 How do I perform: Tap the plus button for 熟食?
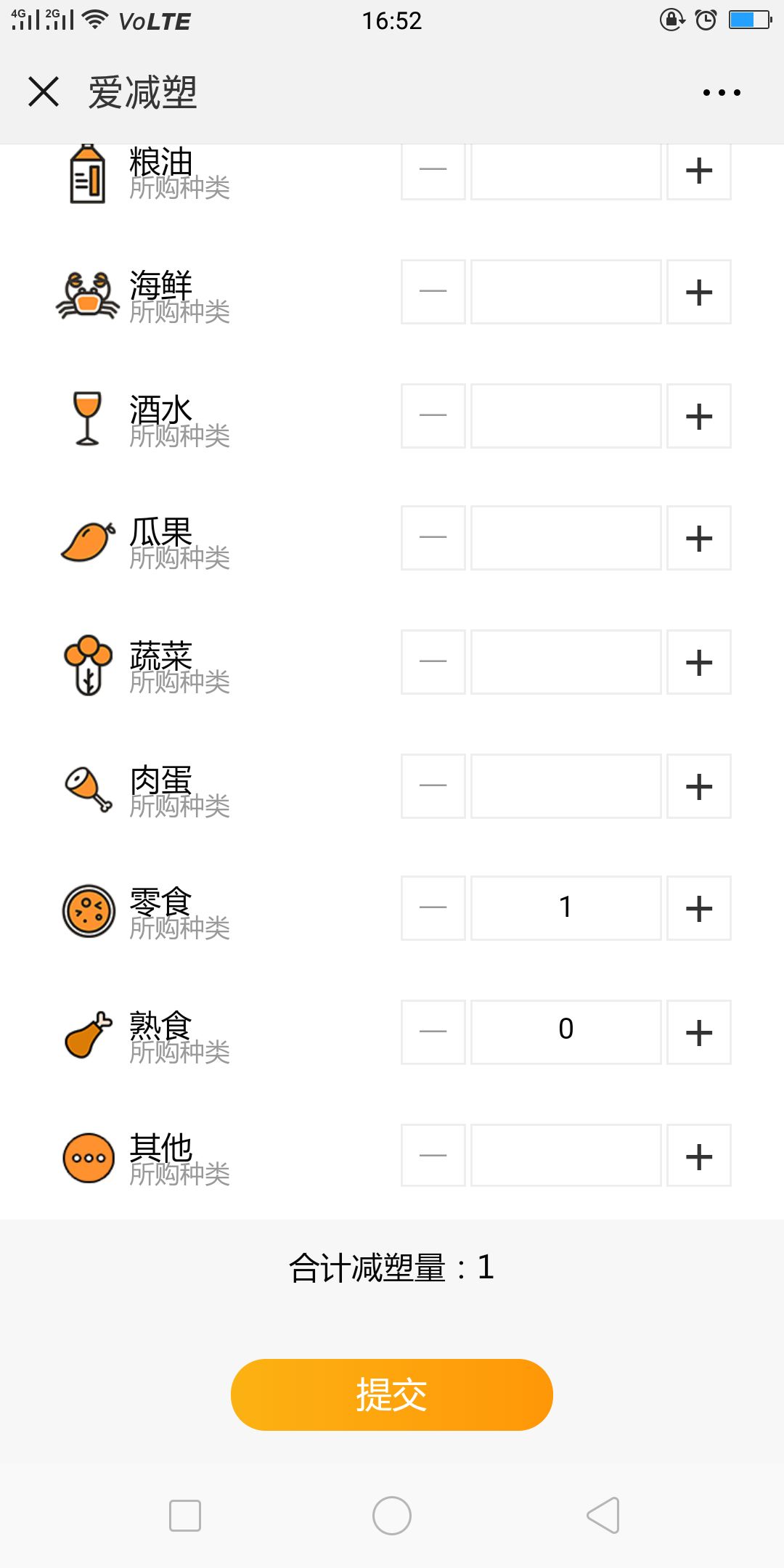tap(699, 1032)
